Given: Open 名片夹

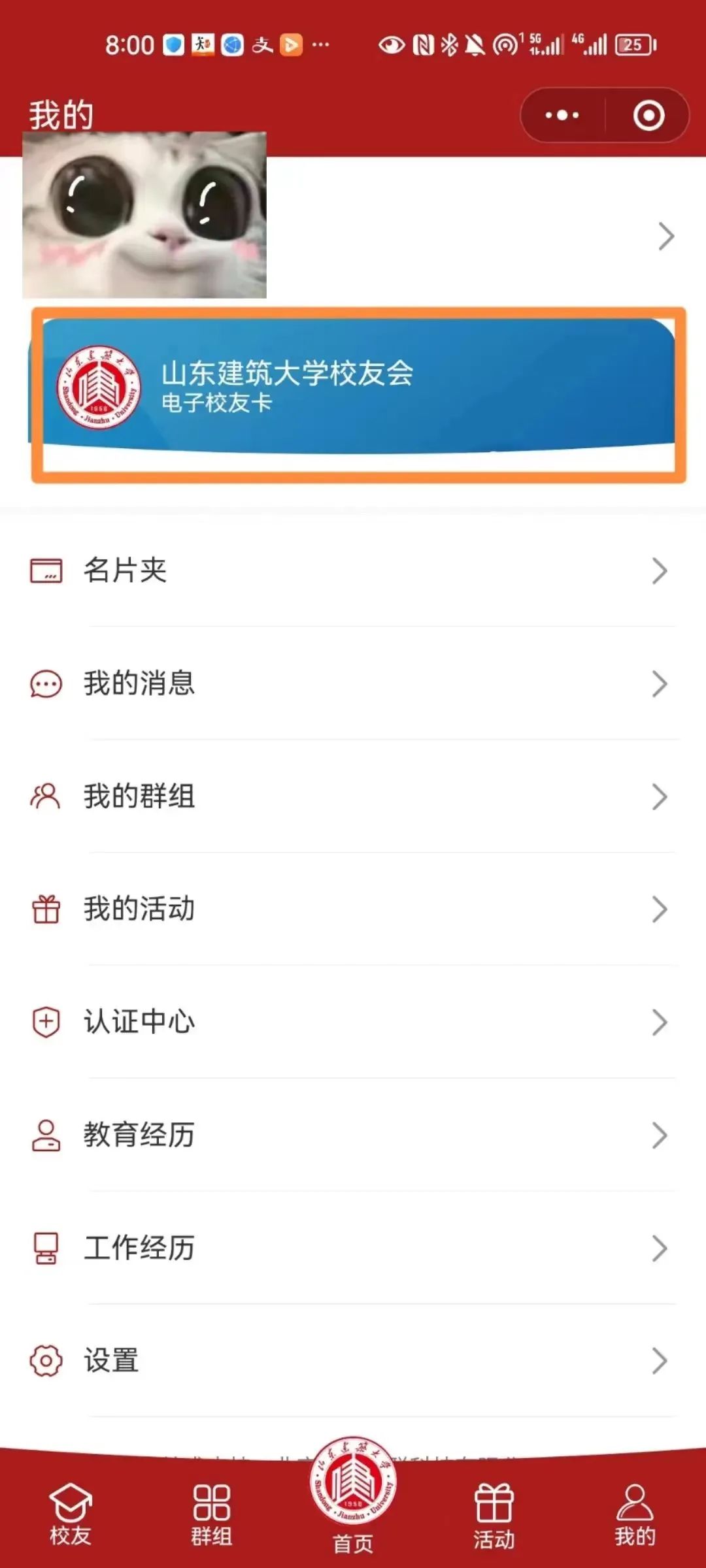Looking at the screenshot, I should pyautogui.click(x=353, y=570).
